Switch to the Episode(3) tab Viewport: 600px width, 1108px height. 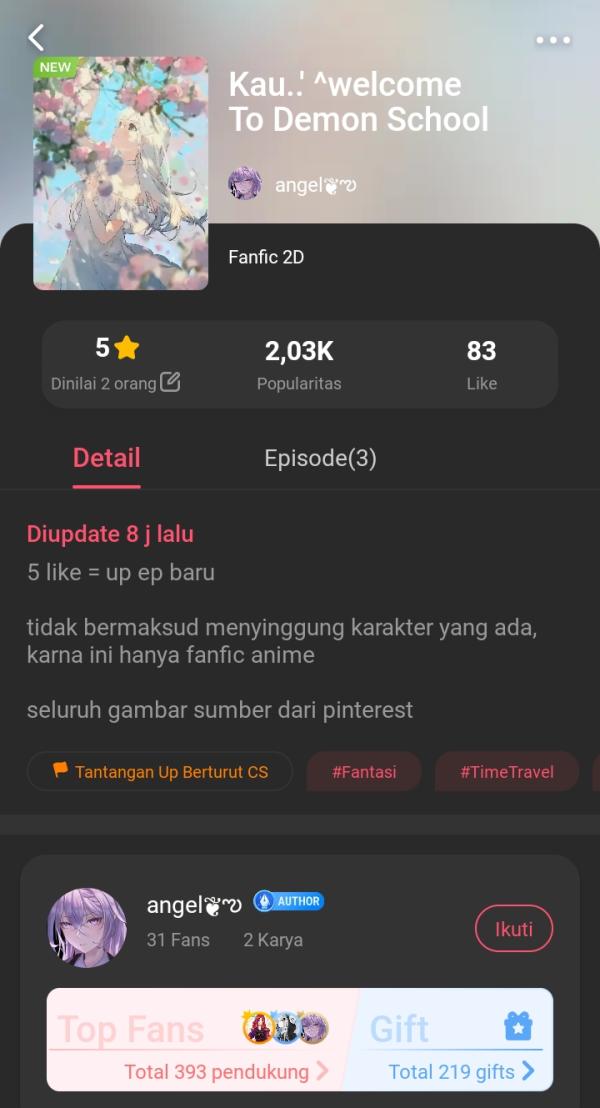click(x=320, y=458)
